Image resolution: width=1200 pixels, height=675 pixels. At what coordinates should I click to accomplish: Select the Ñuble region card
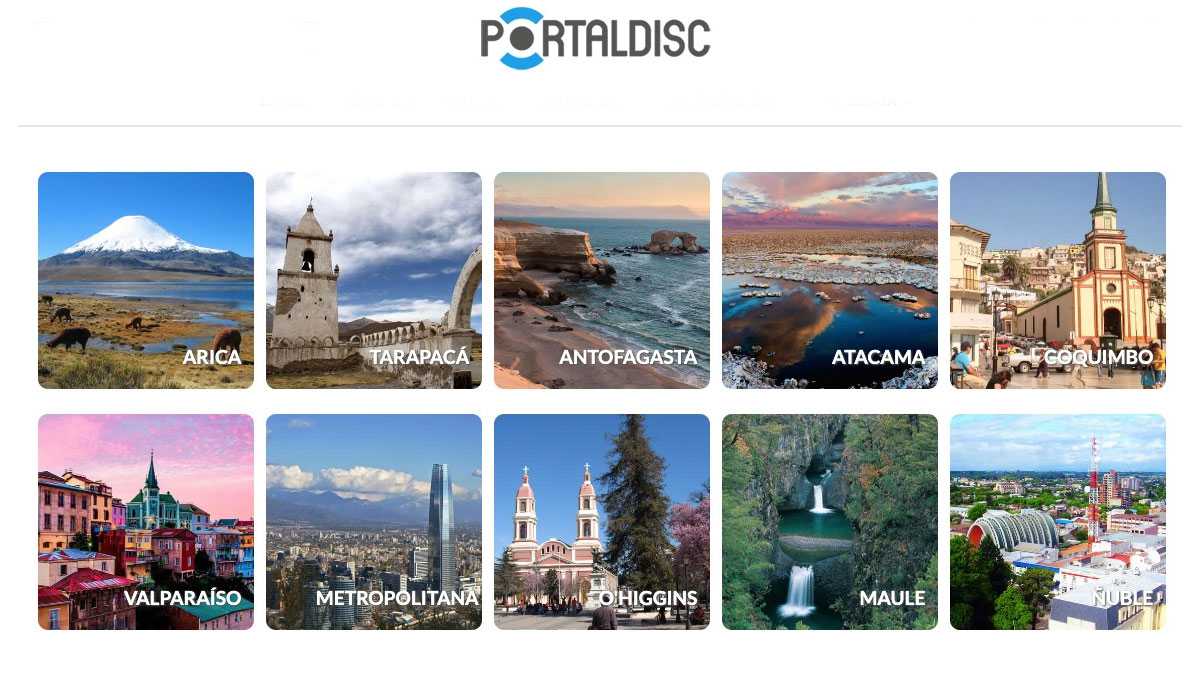pos(1058,522)
